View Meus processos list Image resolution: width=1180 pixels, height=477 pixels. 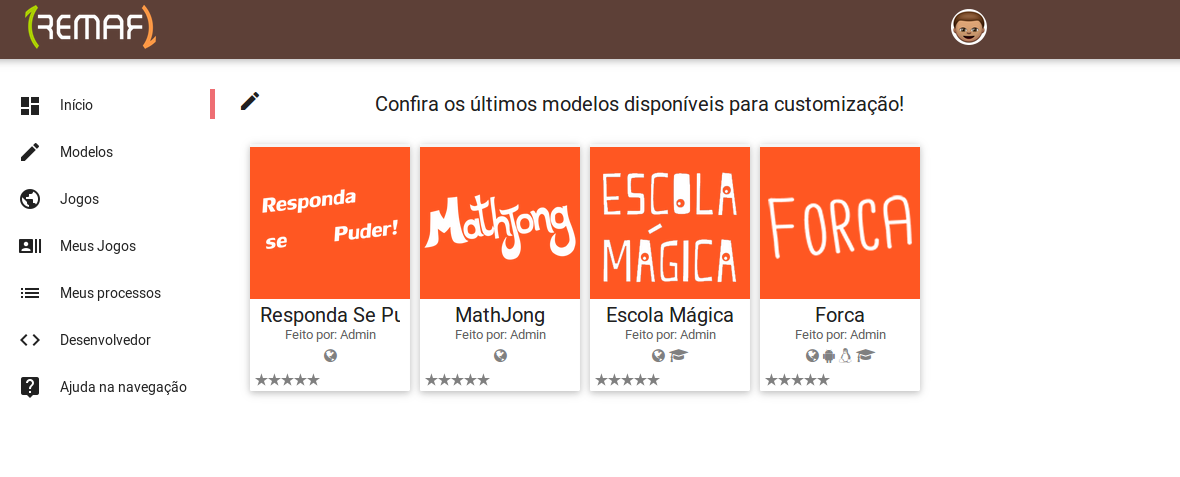pyautogui.click(x=110, y=293)
